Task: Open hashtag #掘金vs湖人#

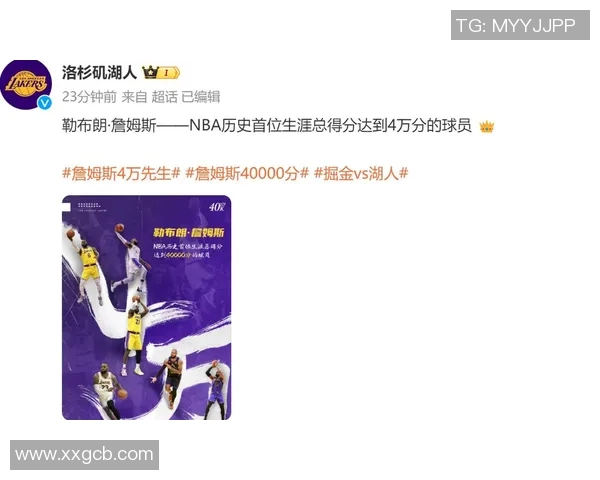Action: coord(361,173)
